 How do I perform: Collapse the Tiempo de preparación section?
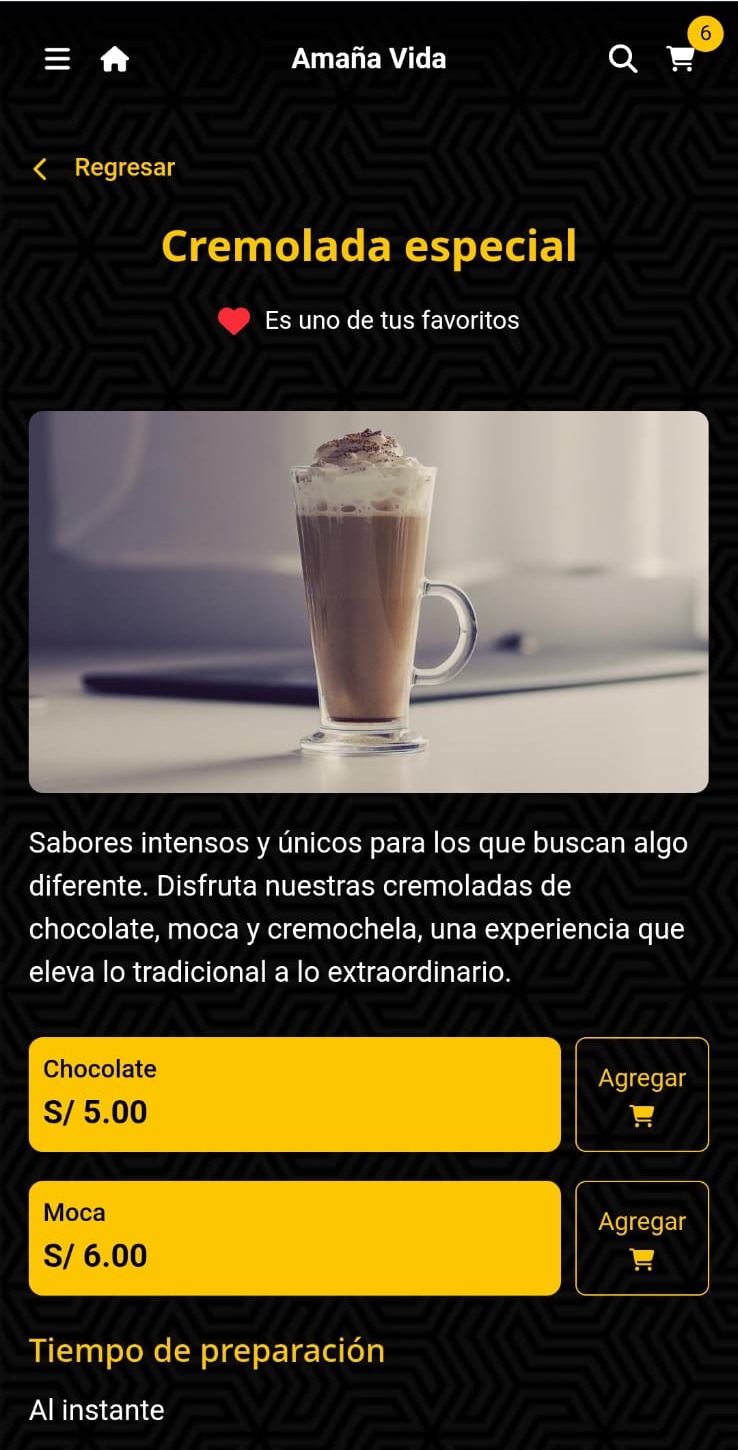(206, 1350)
